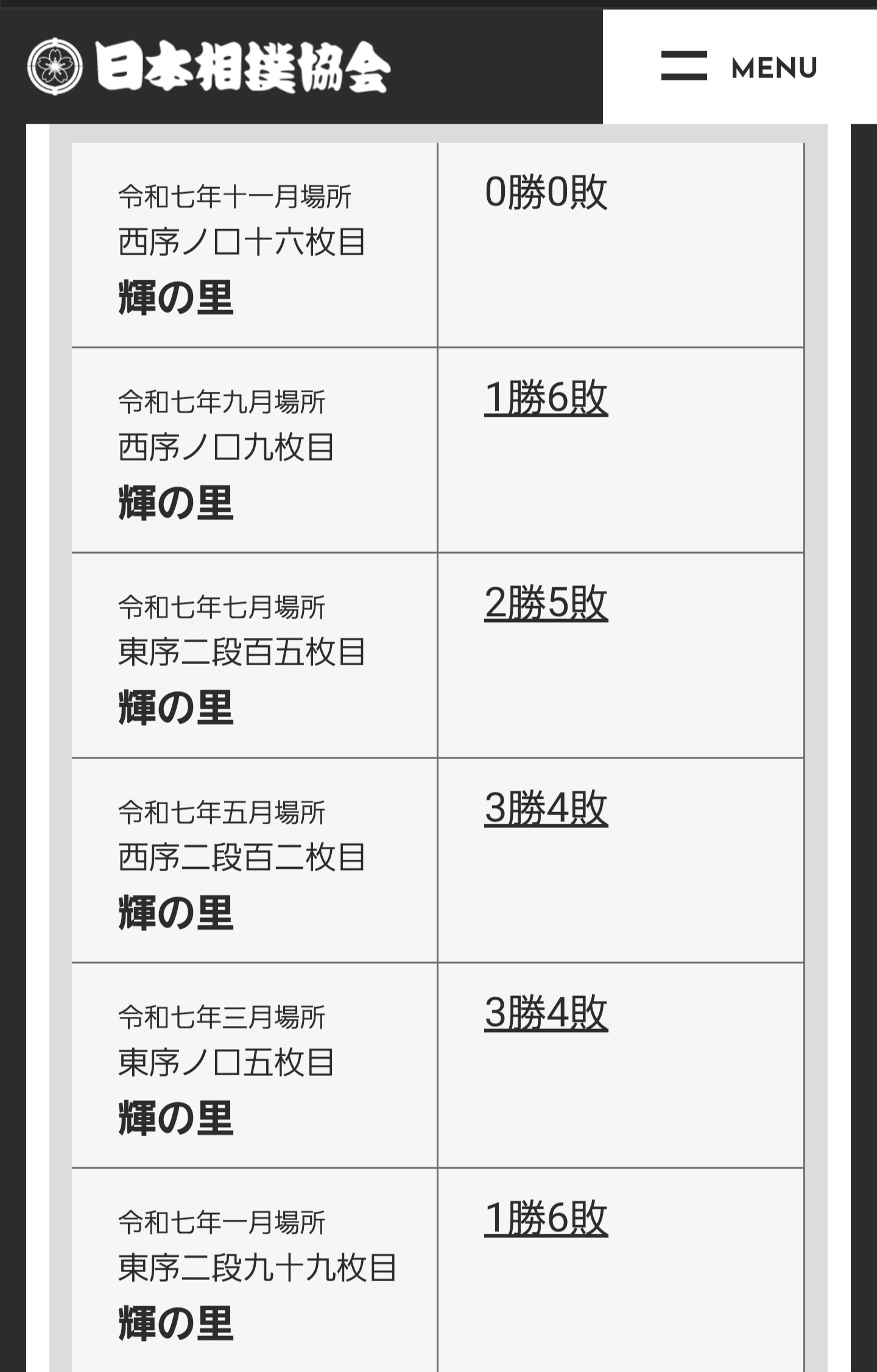Open the MENU button
The height and width of the screenshot is (1372, 877).
(x=739, y=66)
